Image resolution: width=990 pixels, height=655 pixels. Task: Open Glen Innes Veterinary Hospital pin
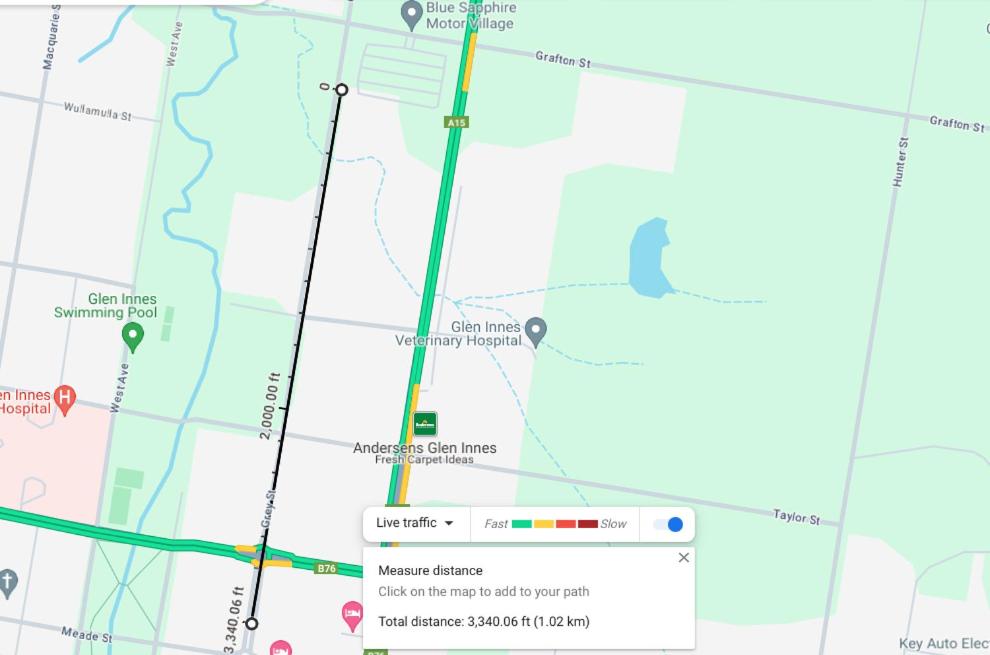pyautogui.click(x=536, y=330)
